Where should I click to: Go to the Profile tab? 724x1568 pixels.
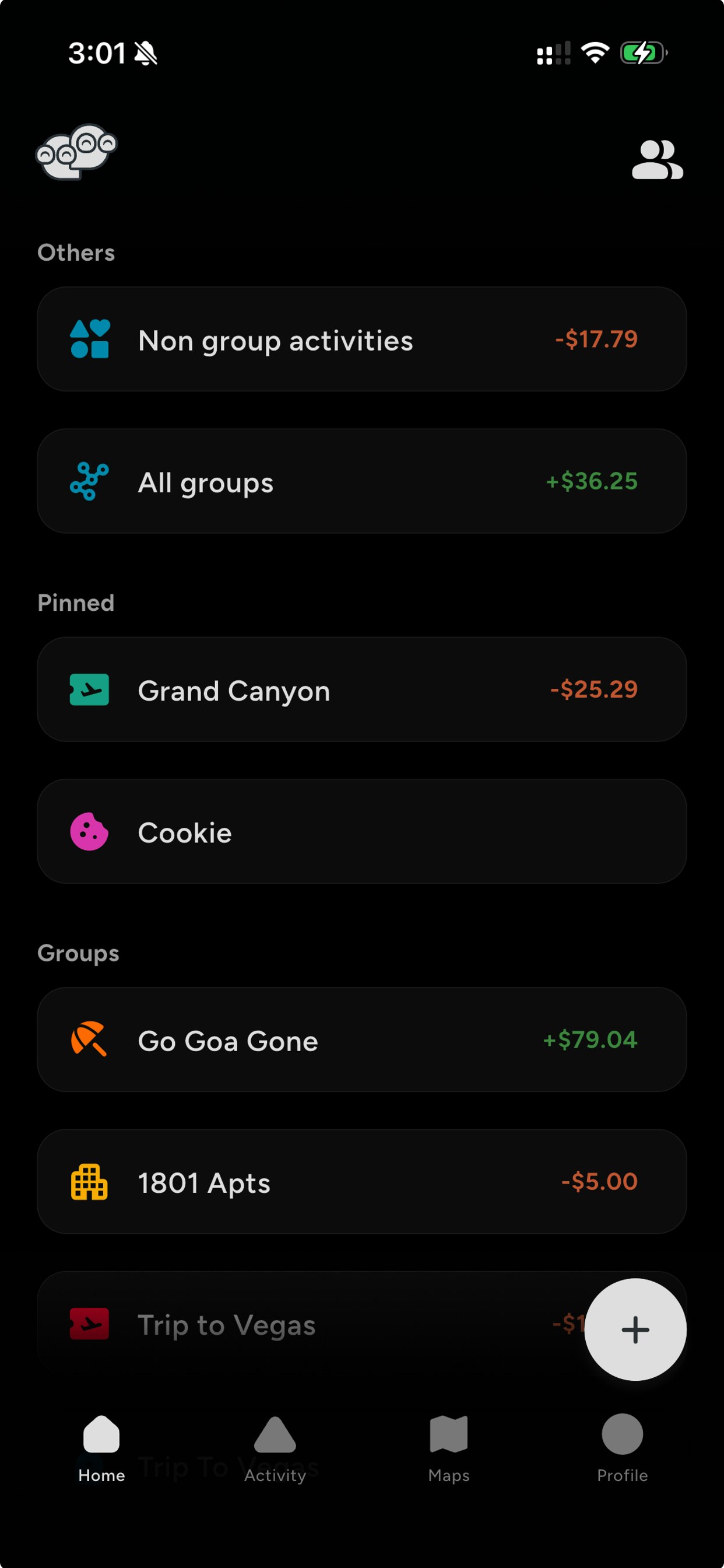coord(622,1448)
